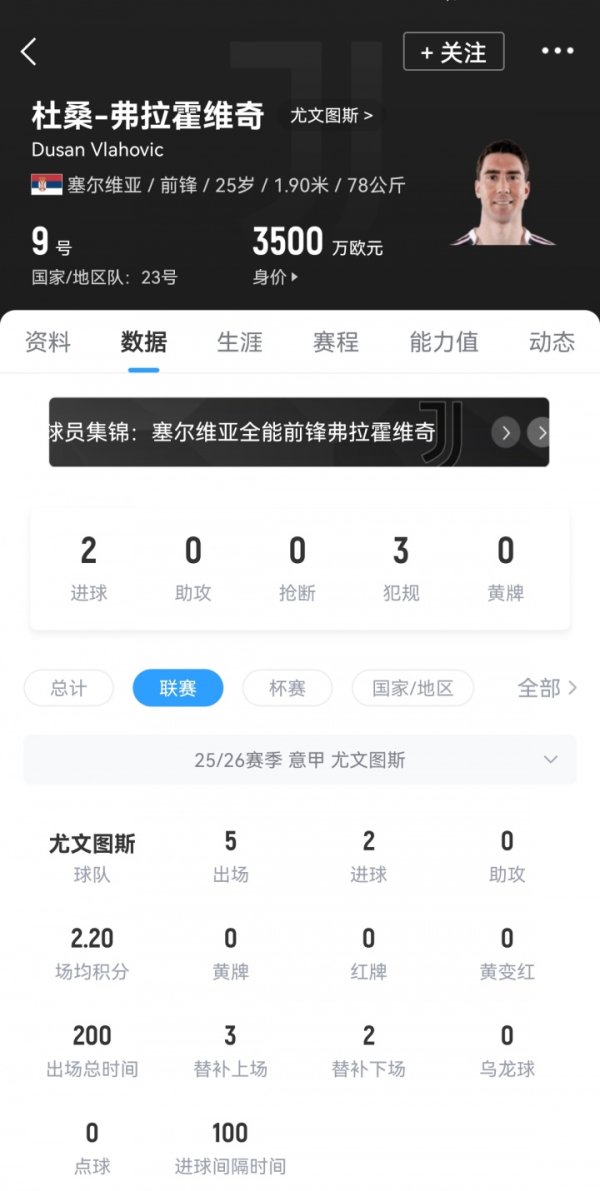The height and width of the screenshot is (1191, 600).
Task: Expand the 身价 market value details
Action: [x=275, y=277]
